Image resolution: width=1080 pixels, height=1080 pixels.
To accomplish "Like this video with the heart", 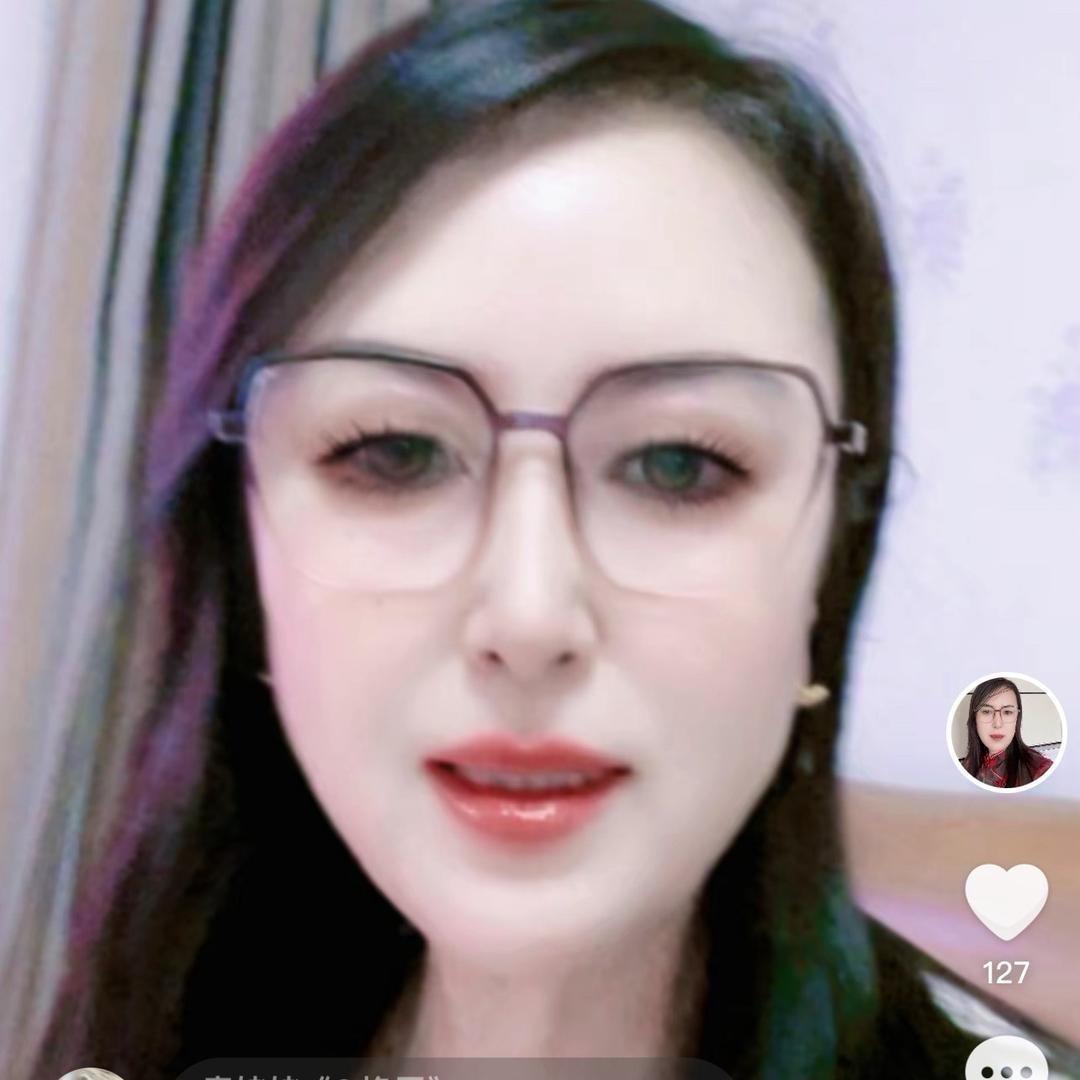I will coord(1006,899).
